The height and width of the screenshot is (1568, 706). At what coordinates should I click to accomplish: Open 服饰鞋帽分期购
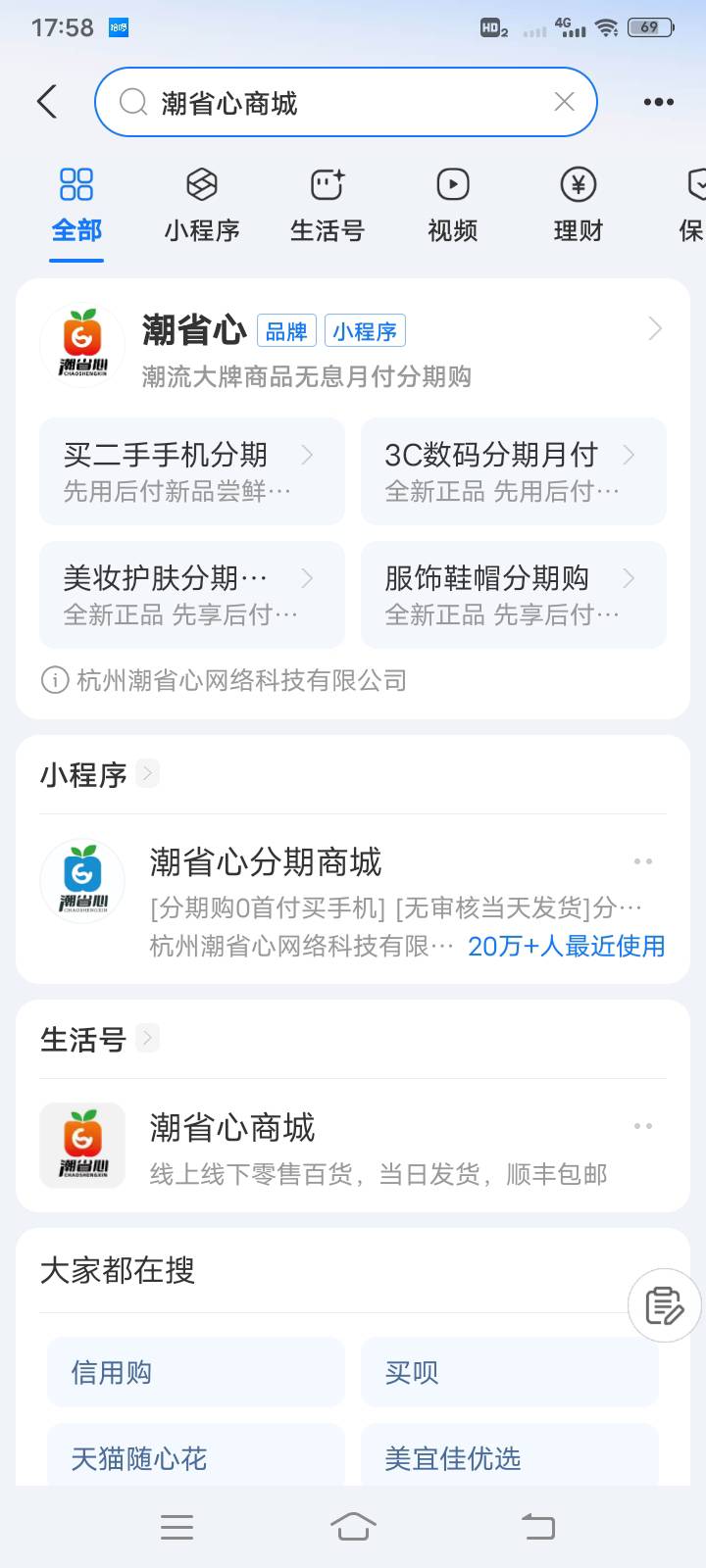[514, 595]
